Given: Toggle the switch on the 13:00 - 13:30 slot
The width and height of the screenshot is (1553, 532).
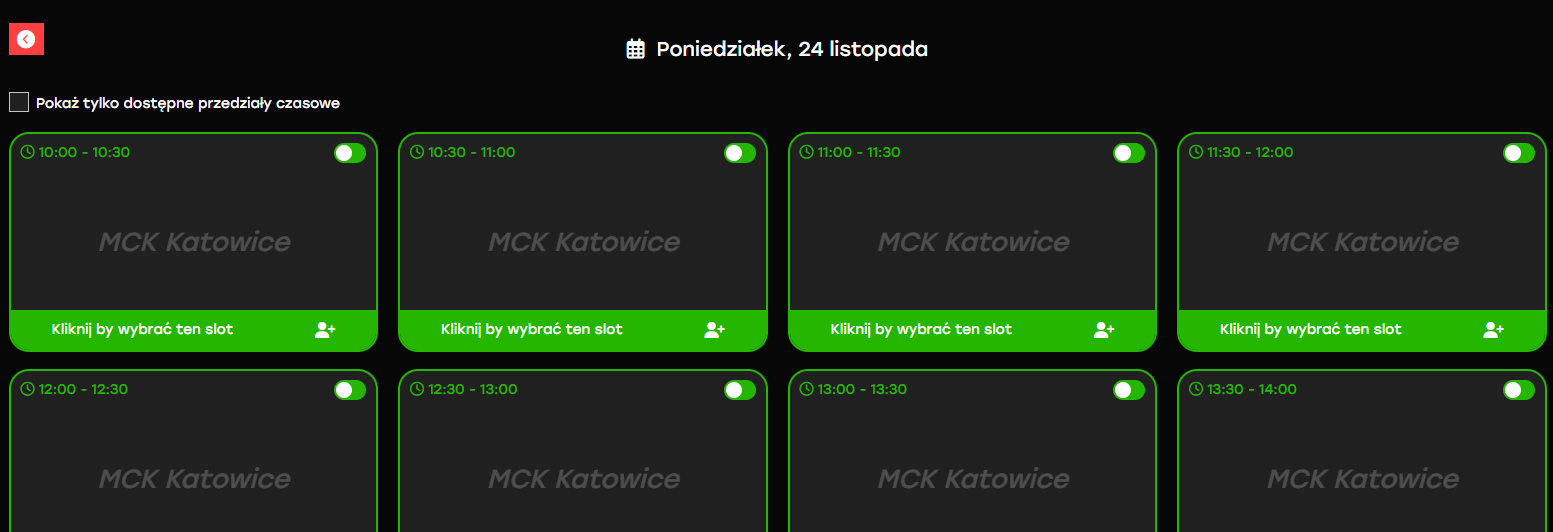Looking at the screenshot, I should click(1129, 390).
